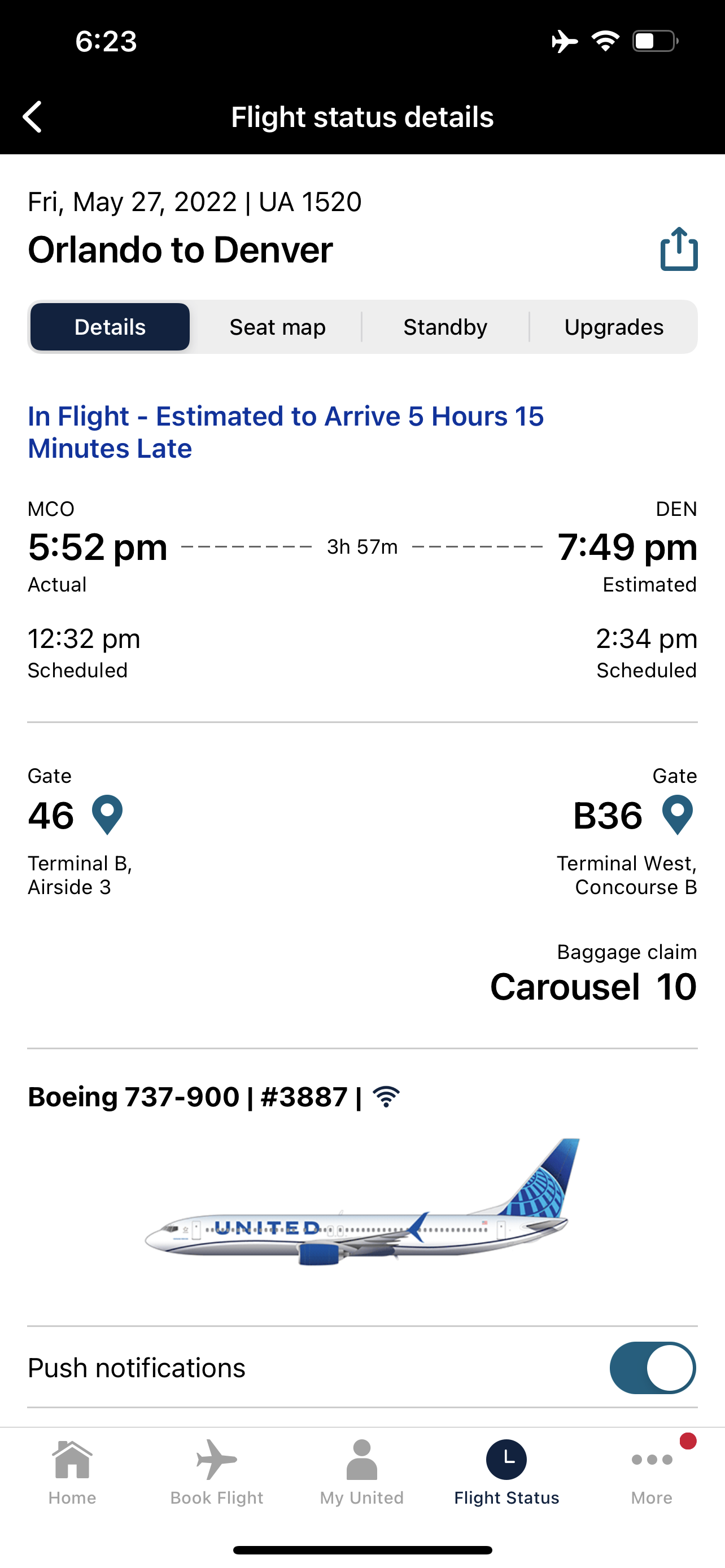The width and height of the screenshot is (725, 1568).
Task: Open map pin for gate B36
Action: pyautogui.click(x=678, y=815)
